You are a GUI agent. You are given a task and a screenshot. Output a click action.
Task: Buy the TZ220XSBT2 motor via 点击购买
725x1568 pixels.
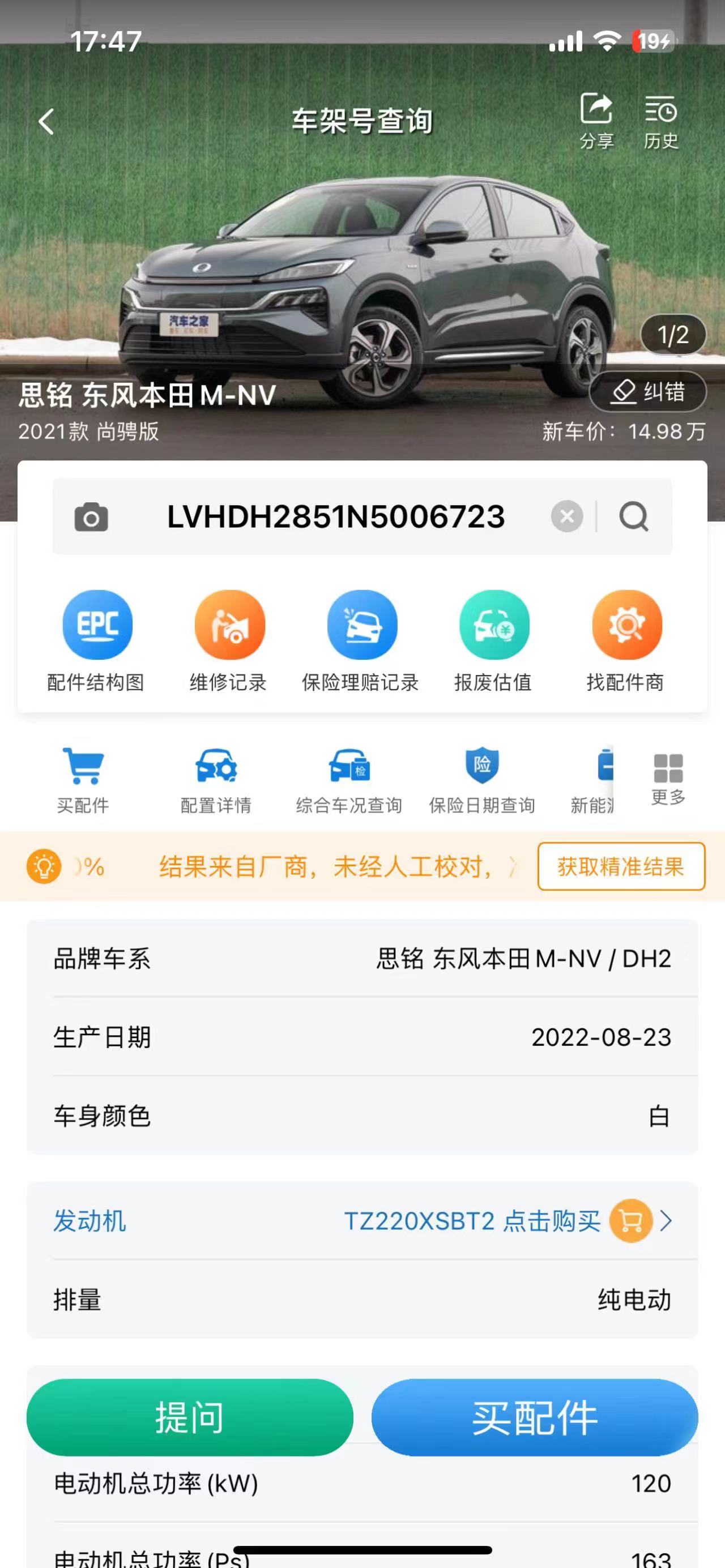[x=552, y=1220]
